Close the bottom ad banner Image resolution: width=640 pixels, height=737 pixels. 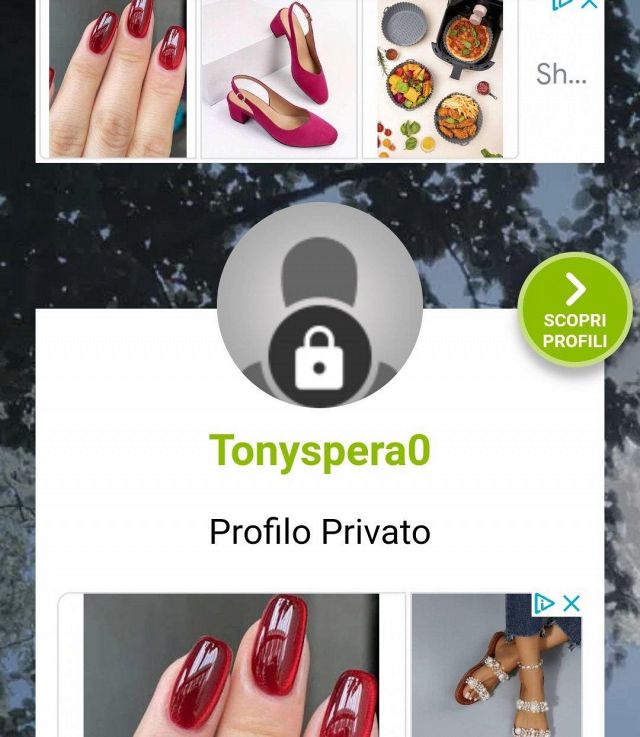(571, 603)
